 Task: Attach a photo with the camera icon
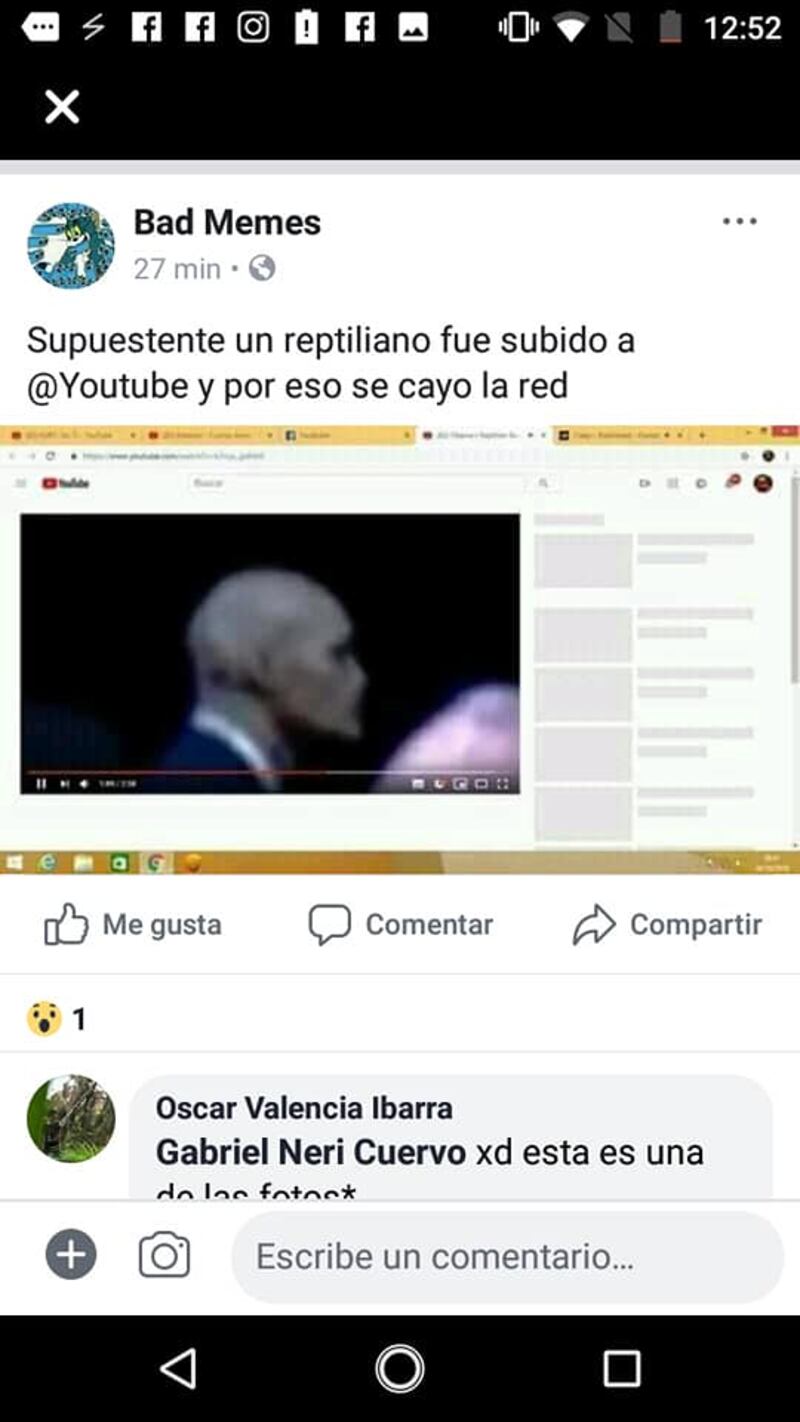click(164, 1255)
